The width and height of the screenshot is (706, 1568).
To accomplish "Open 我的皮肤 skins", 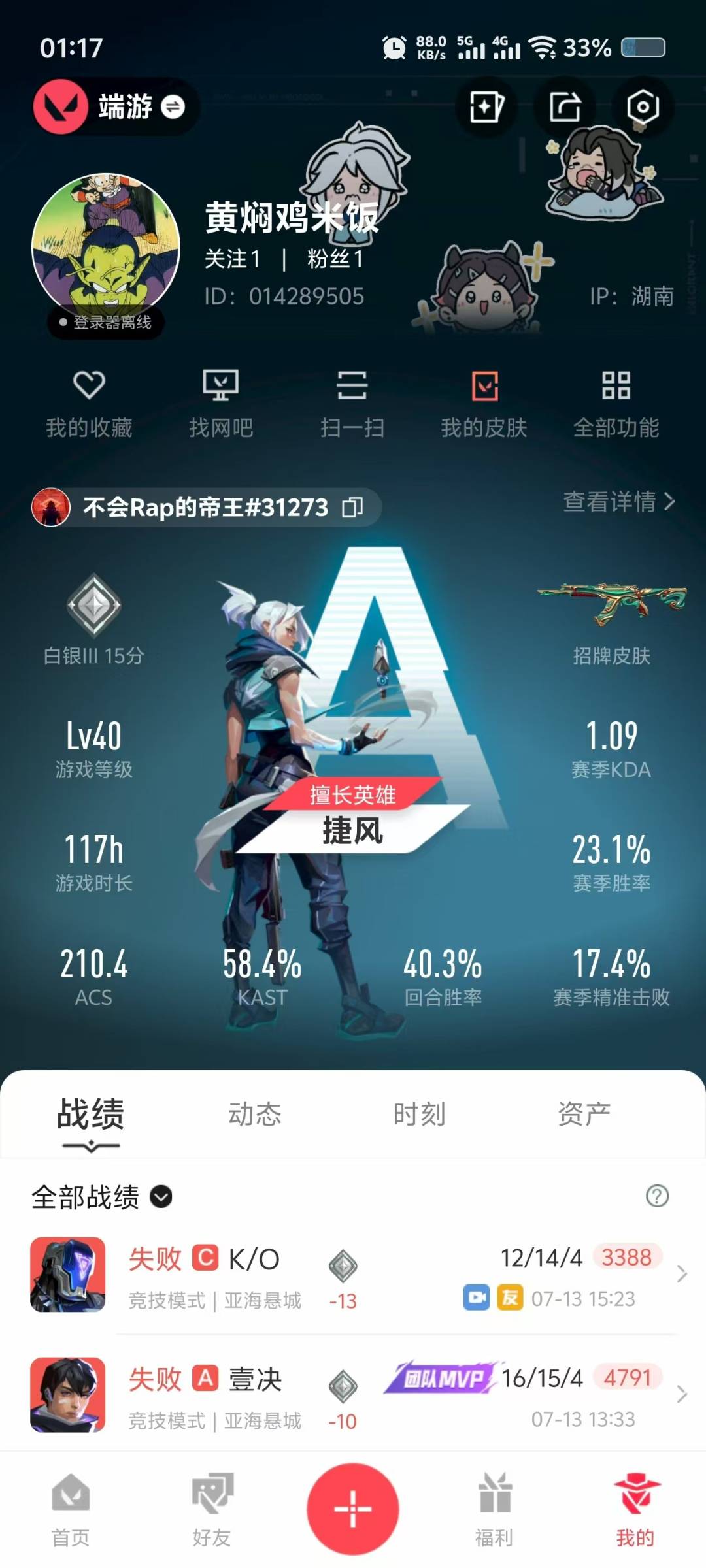I will tap(484, 404).
